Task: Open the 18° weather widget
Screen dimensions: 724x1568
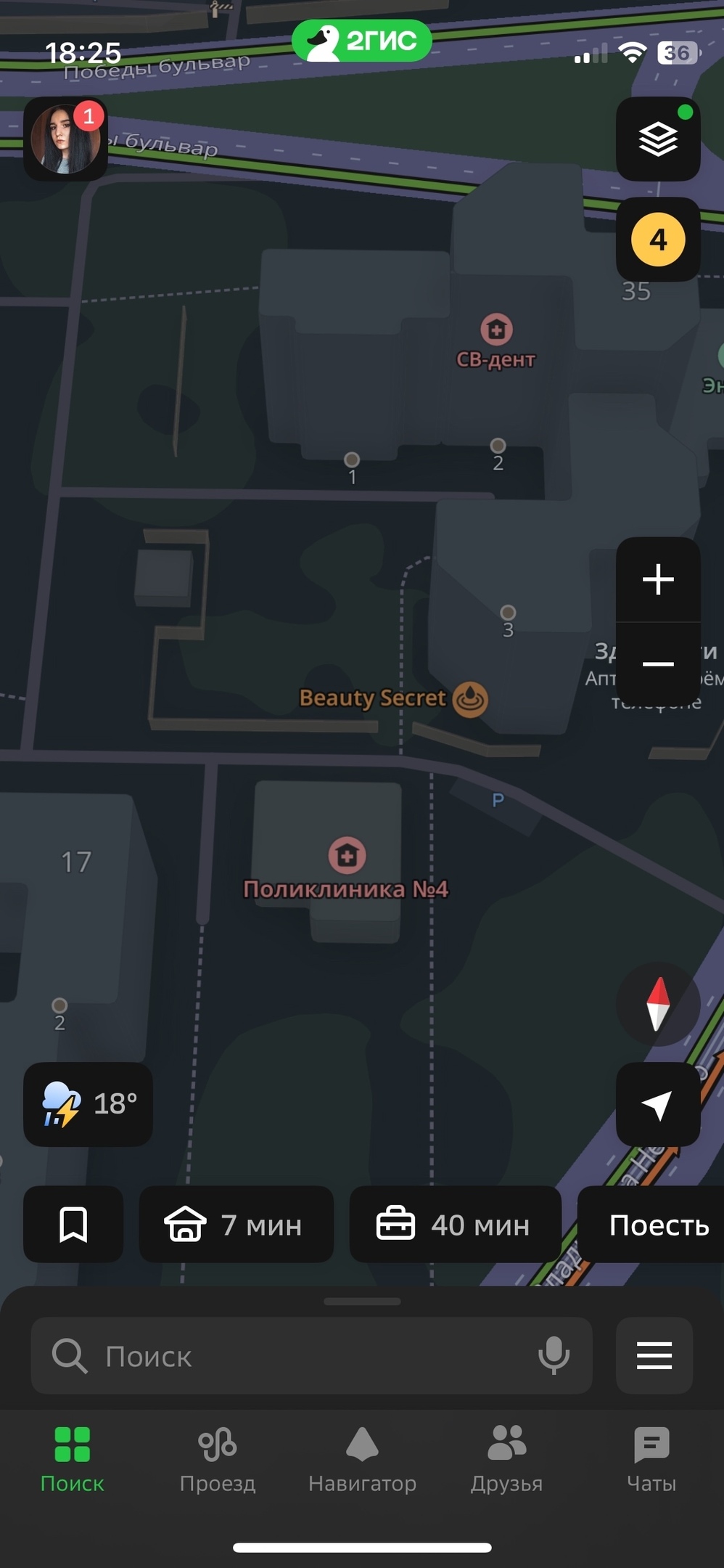Action: (x=89, y=1104)
